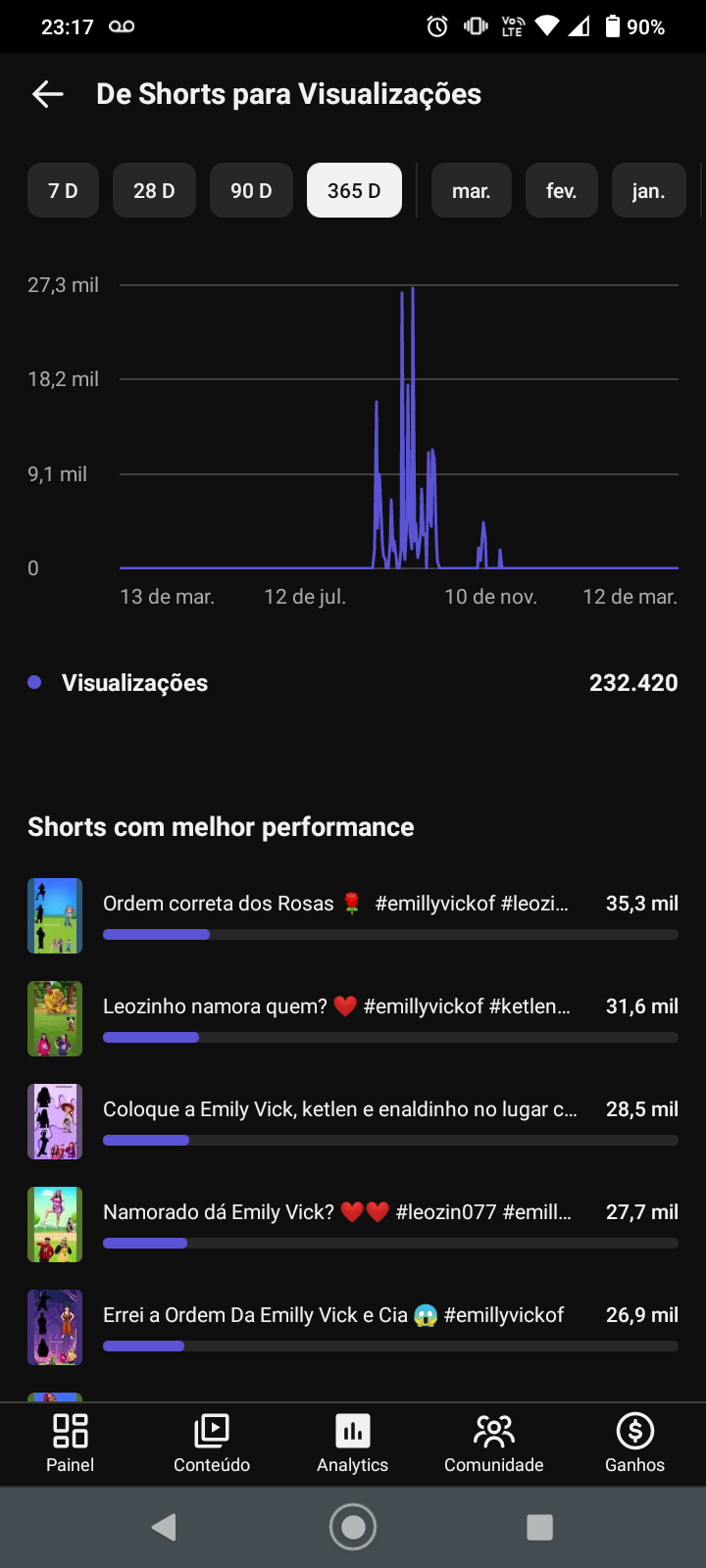Viewport: 706px width, 1568px height.
Task: Open 'Leozinho namora quem?' Short
Action: coord(336,1007)
